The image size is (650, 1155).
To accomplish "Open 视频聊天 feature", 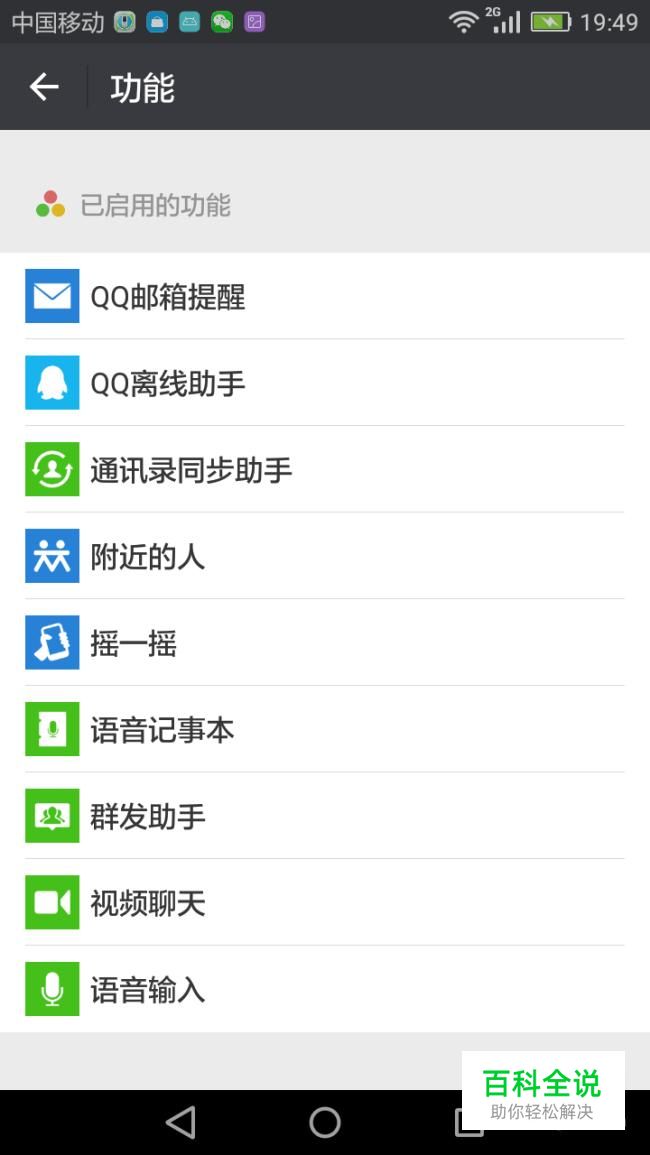I will click(147, 903).
